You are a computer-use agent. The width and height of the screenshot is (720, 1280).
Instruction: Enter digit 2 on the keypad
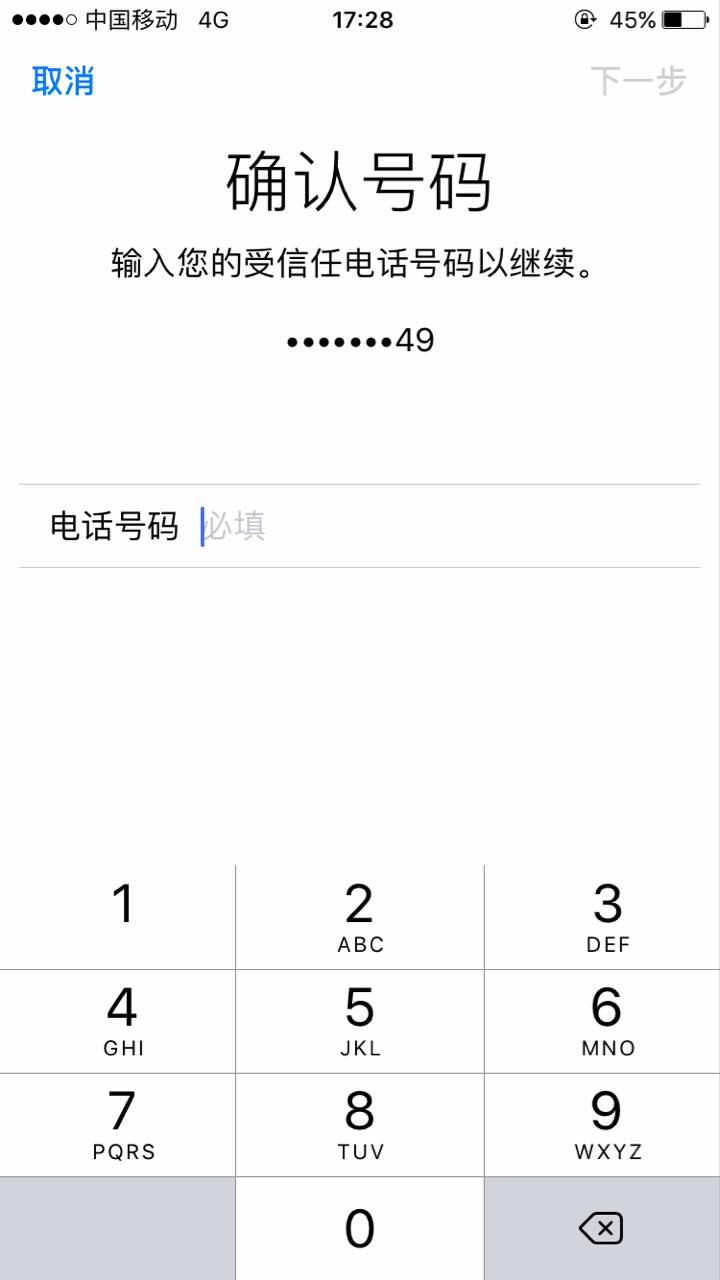pos(360,917)
